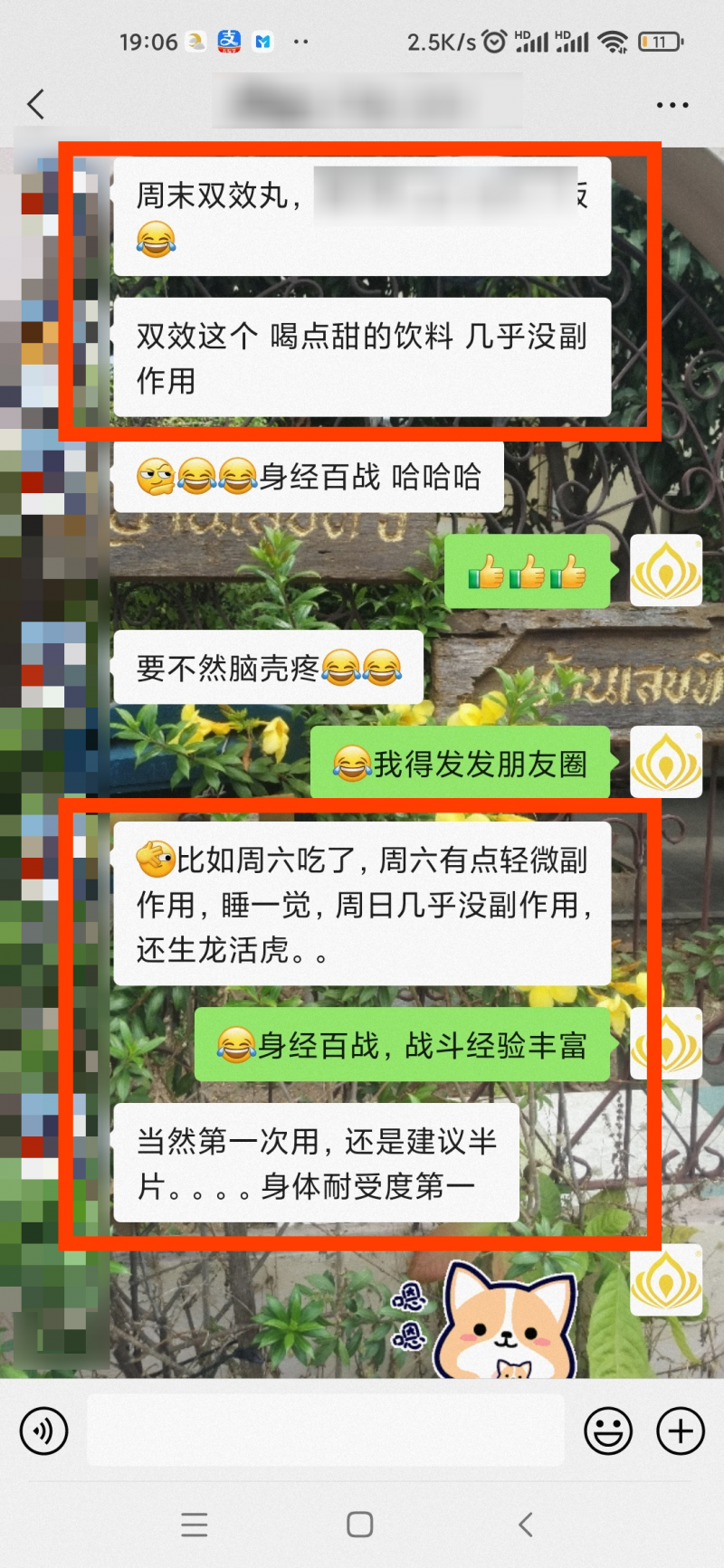Open the emoji sticker panel
Screen dimensions: 724x1568
(608, 1431)
